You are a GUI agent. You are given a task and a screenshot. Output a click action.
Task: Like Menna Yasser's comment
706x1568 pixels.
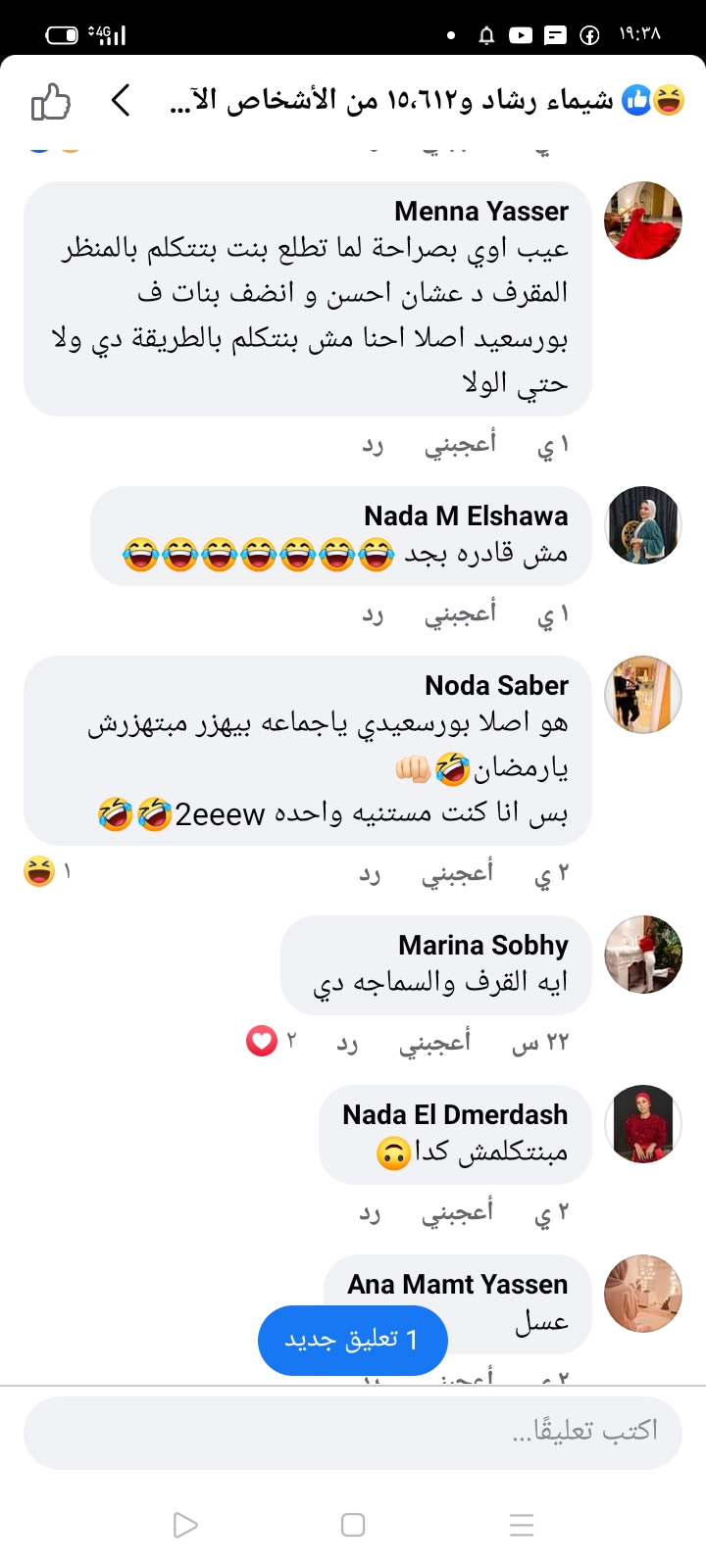coord(460,445)
